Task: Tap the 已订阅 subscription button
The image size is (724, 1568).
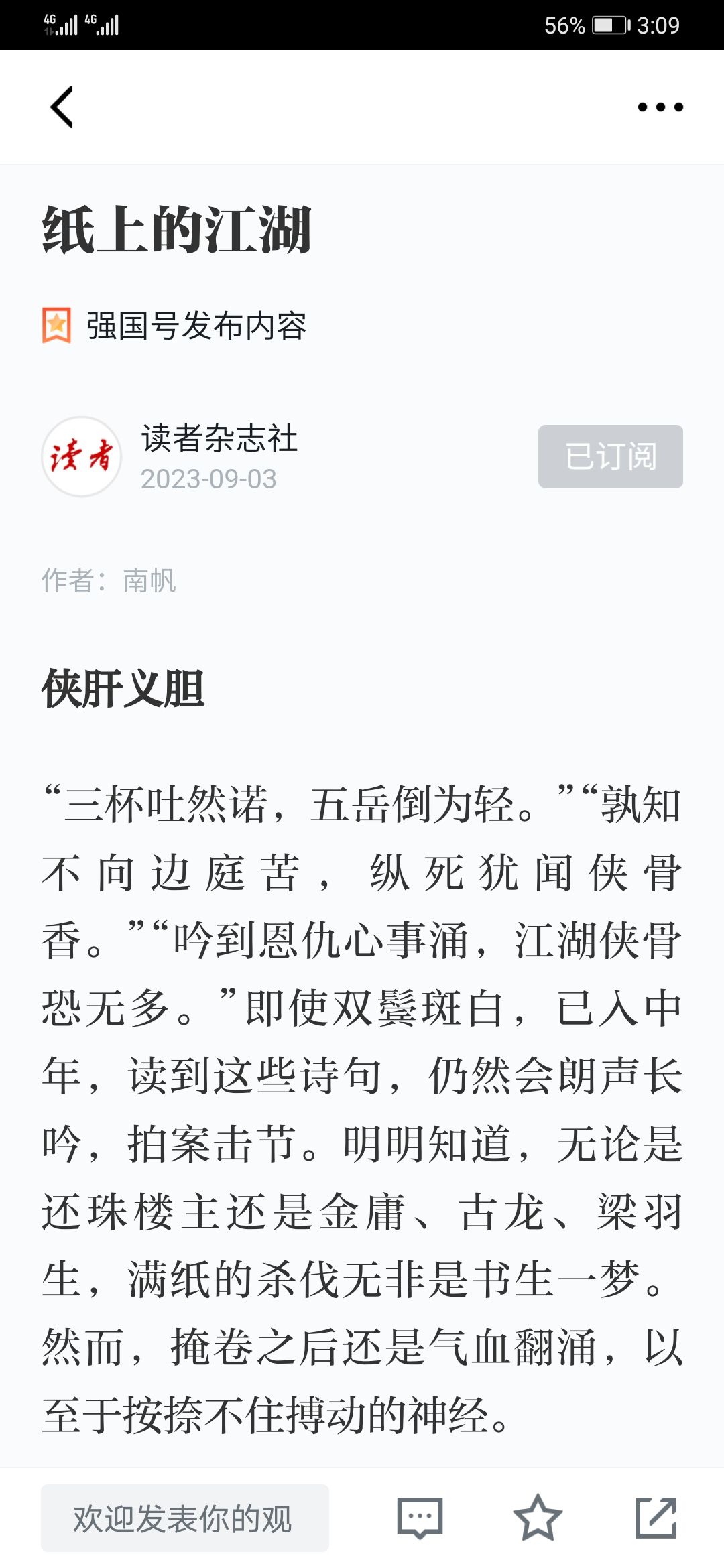Action: click(x=611, y=456)
